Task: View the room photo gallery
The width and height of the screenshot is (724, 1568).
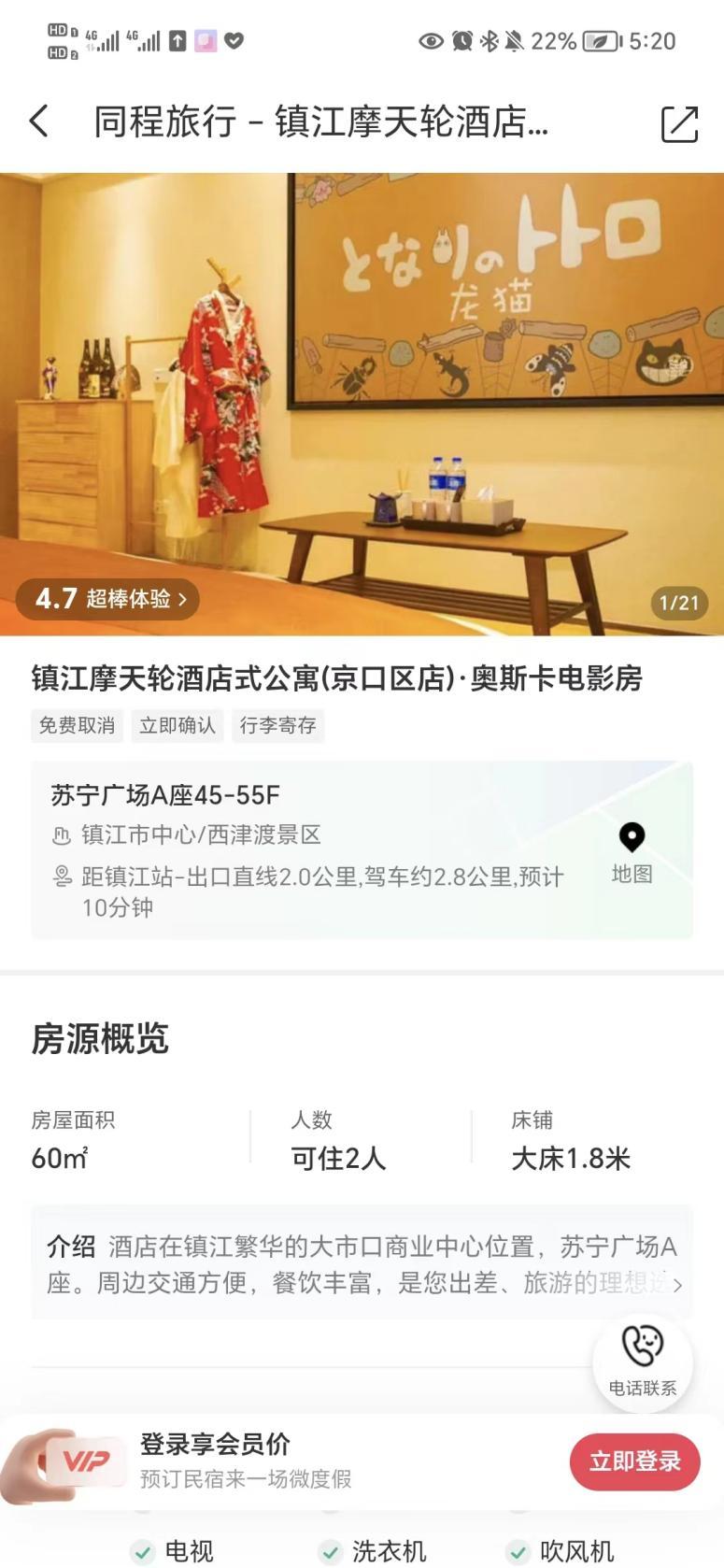Action: pyautogui.click(x=362, y=392)
